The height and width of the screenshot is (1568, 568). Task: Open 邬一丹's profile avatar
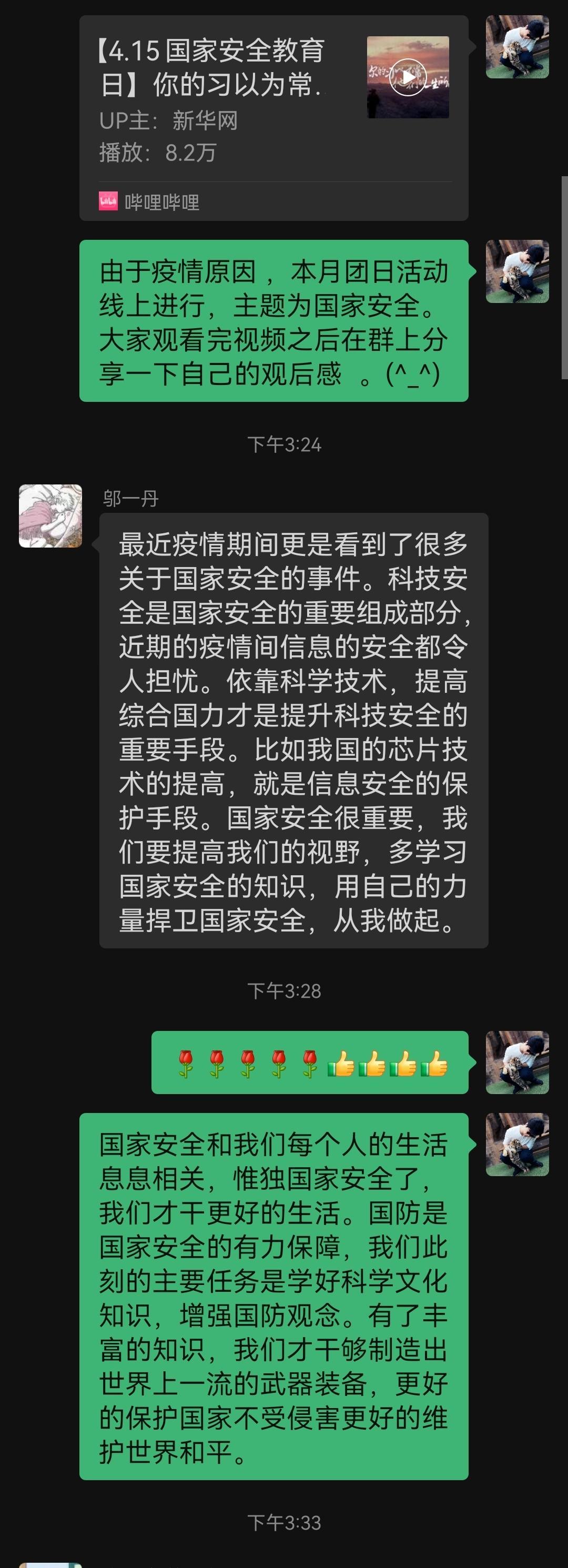click(50, 515)
